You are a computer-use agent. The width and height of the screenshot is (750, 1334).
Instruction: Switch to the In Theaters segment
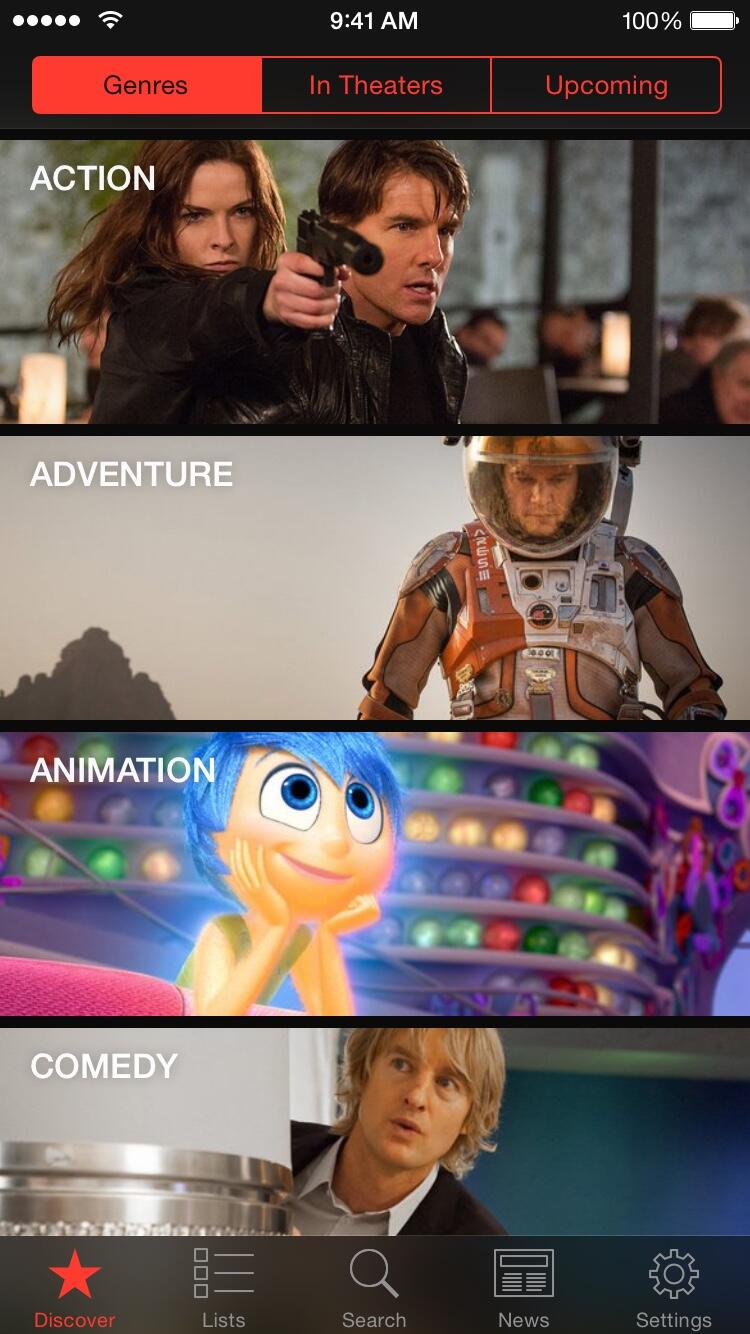(376, 85)
